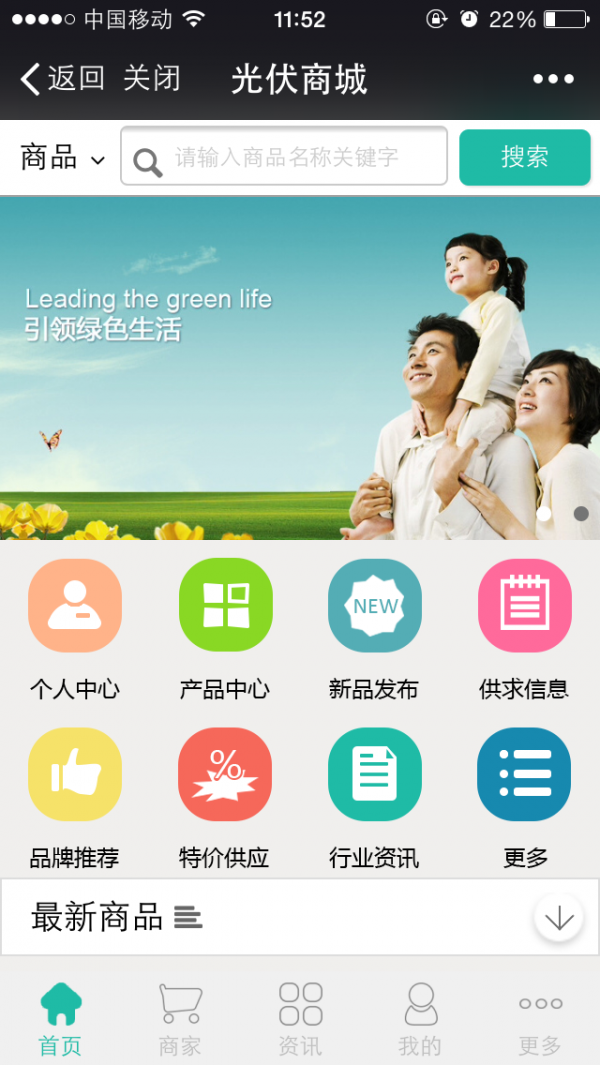Tap the green 搜索 button
Viewport: 600px width, 1065px height.
(524, 157)
